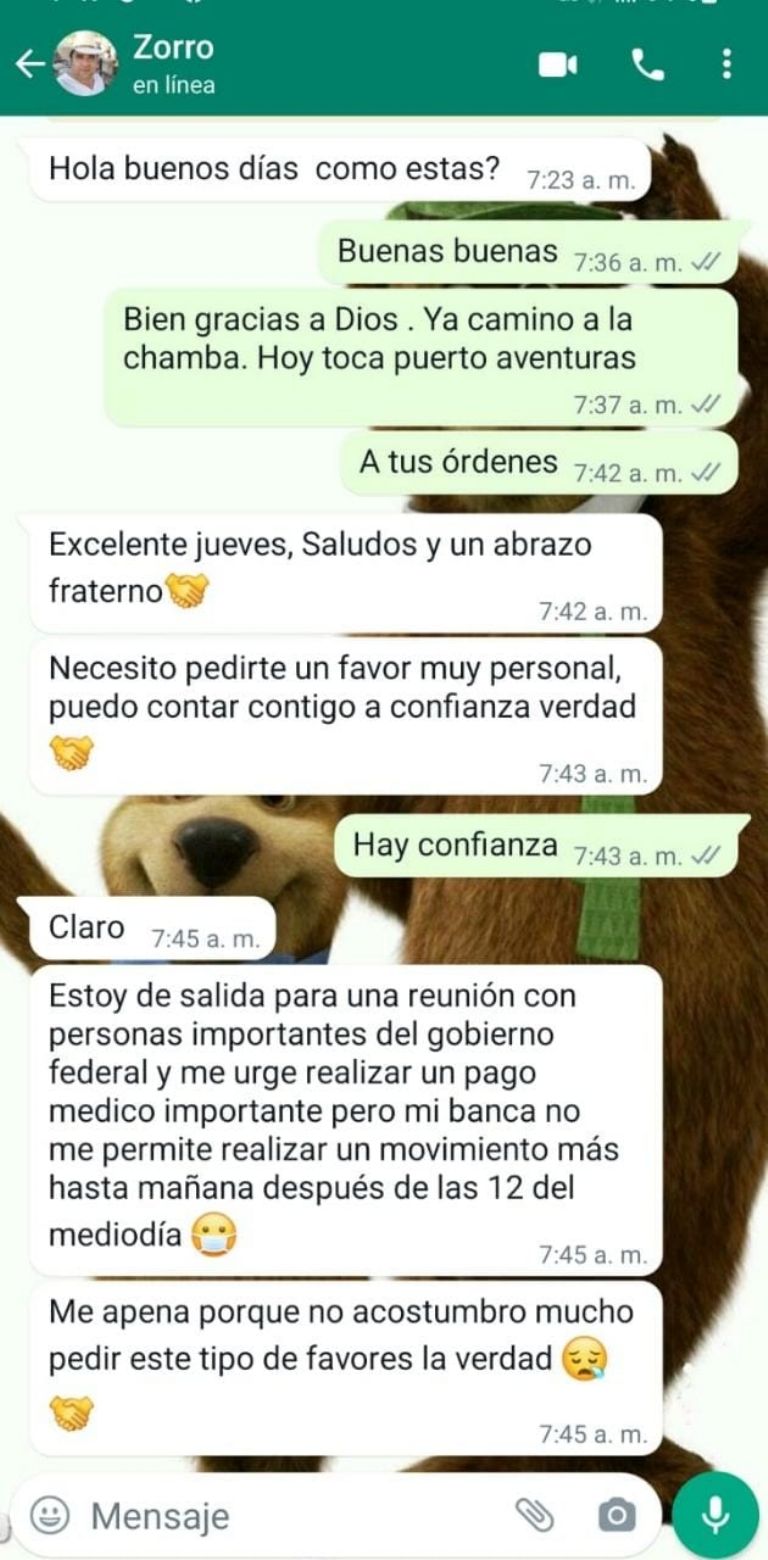Start a voice call with Zorro
This screenshot has height=1560, width=768.
[x=647, y=65]
